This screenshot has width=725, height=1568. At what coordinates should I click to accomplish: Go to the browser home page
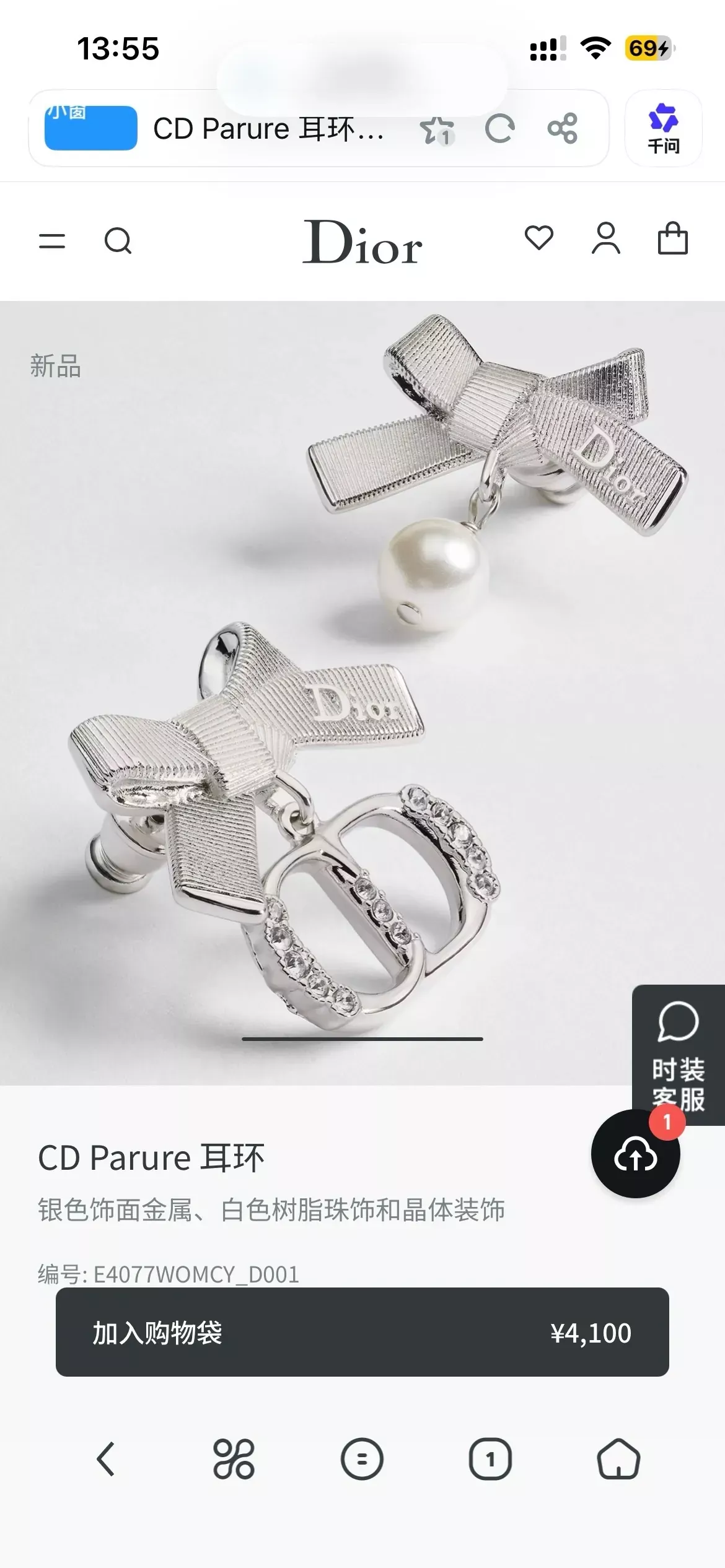618,1459
